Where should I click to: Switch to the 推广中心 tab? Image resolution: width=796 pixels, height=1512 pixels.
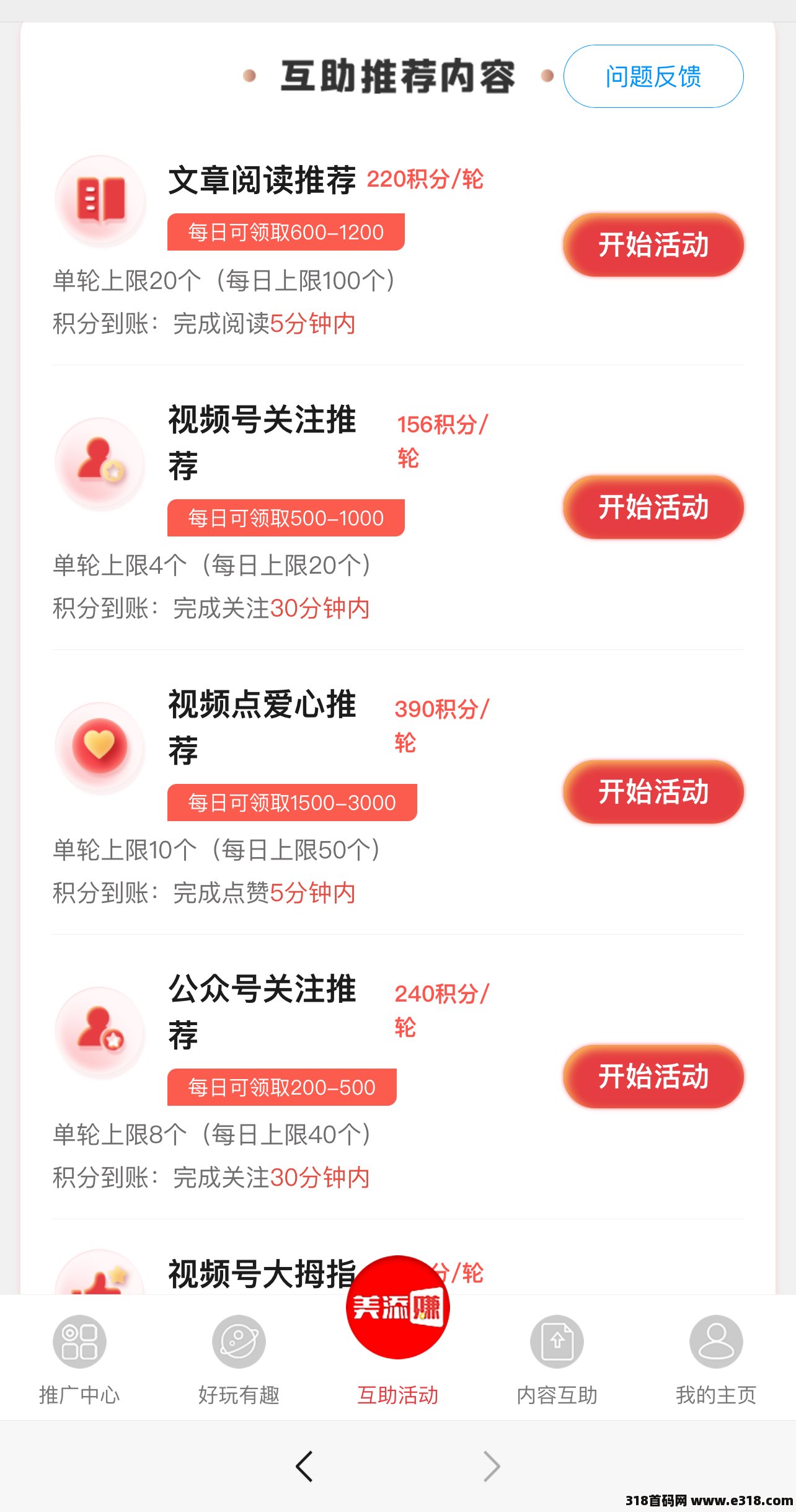79,1359
